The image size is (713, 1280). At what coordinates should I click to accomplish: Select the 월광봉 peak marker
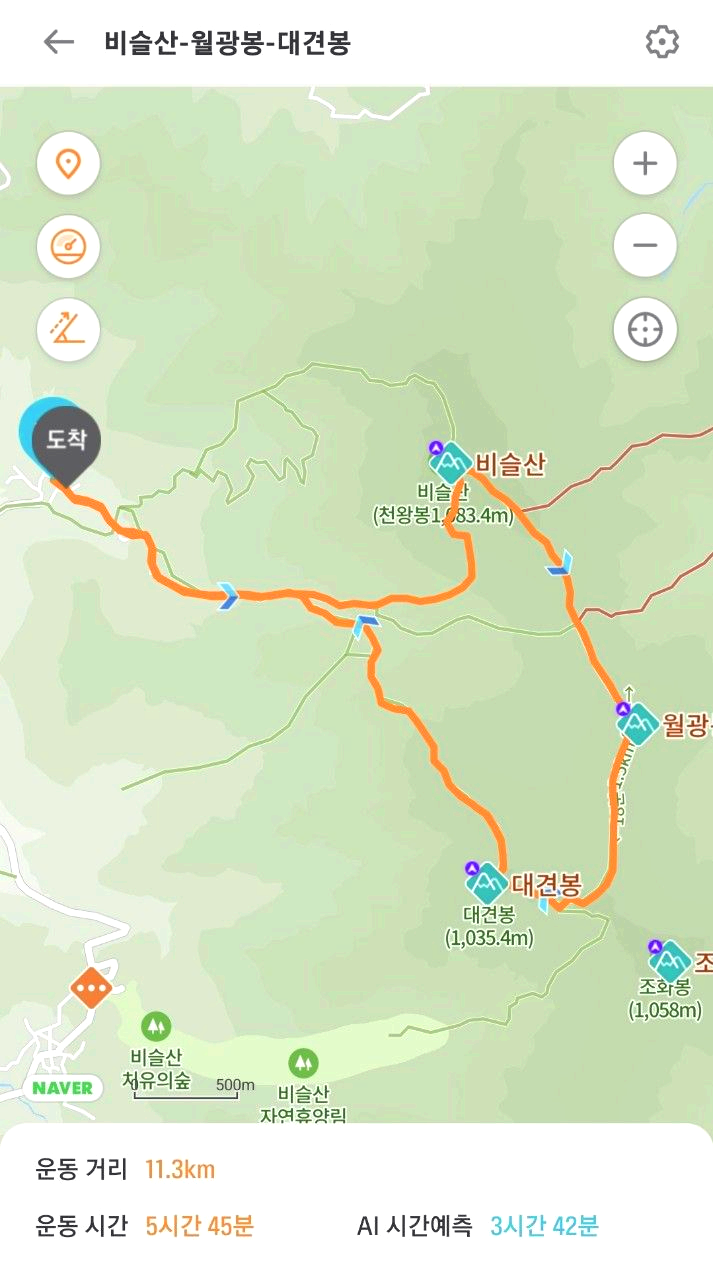(638, 723)
